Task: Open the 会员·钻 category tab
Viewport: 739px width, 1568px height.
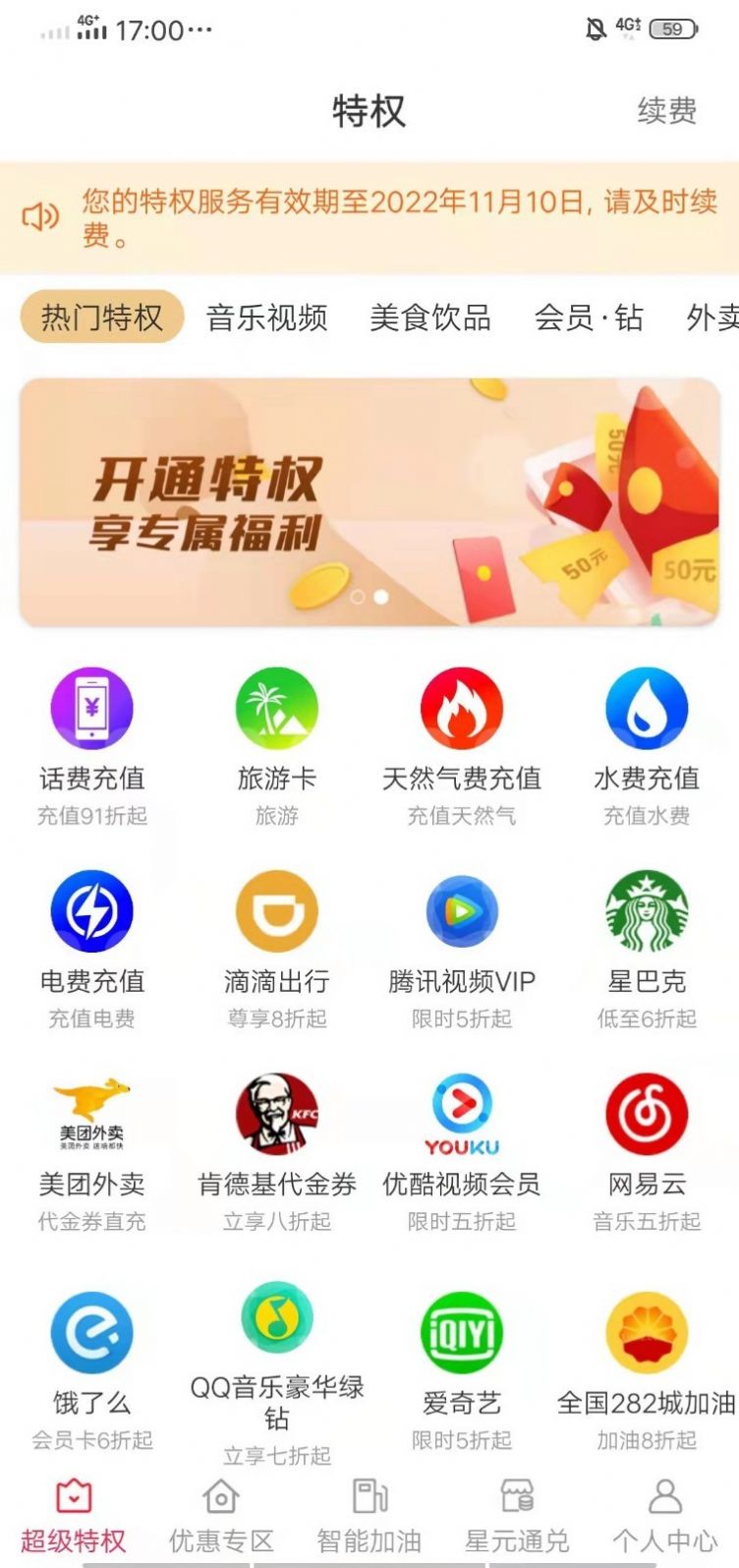Action: click(x=589, y=318)
